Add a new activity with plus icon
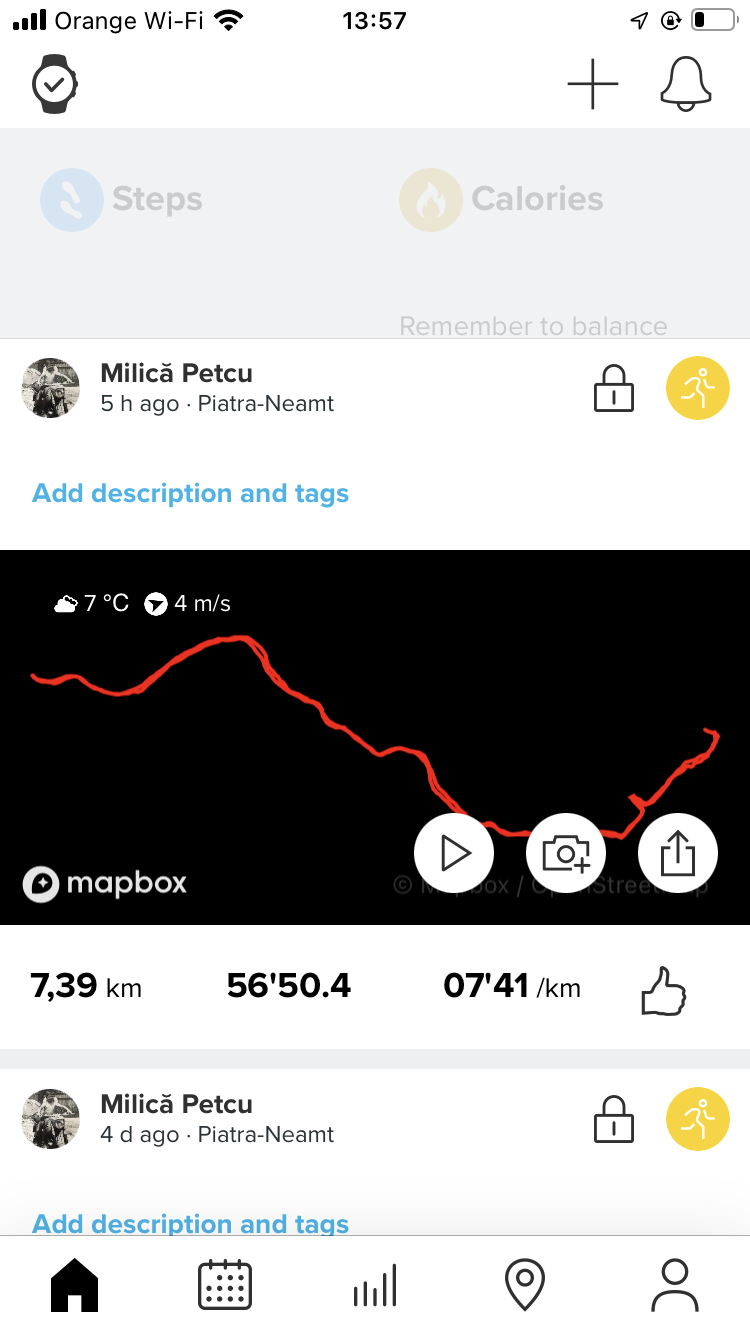 coord(593,84)
